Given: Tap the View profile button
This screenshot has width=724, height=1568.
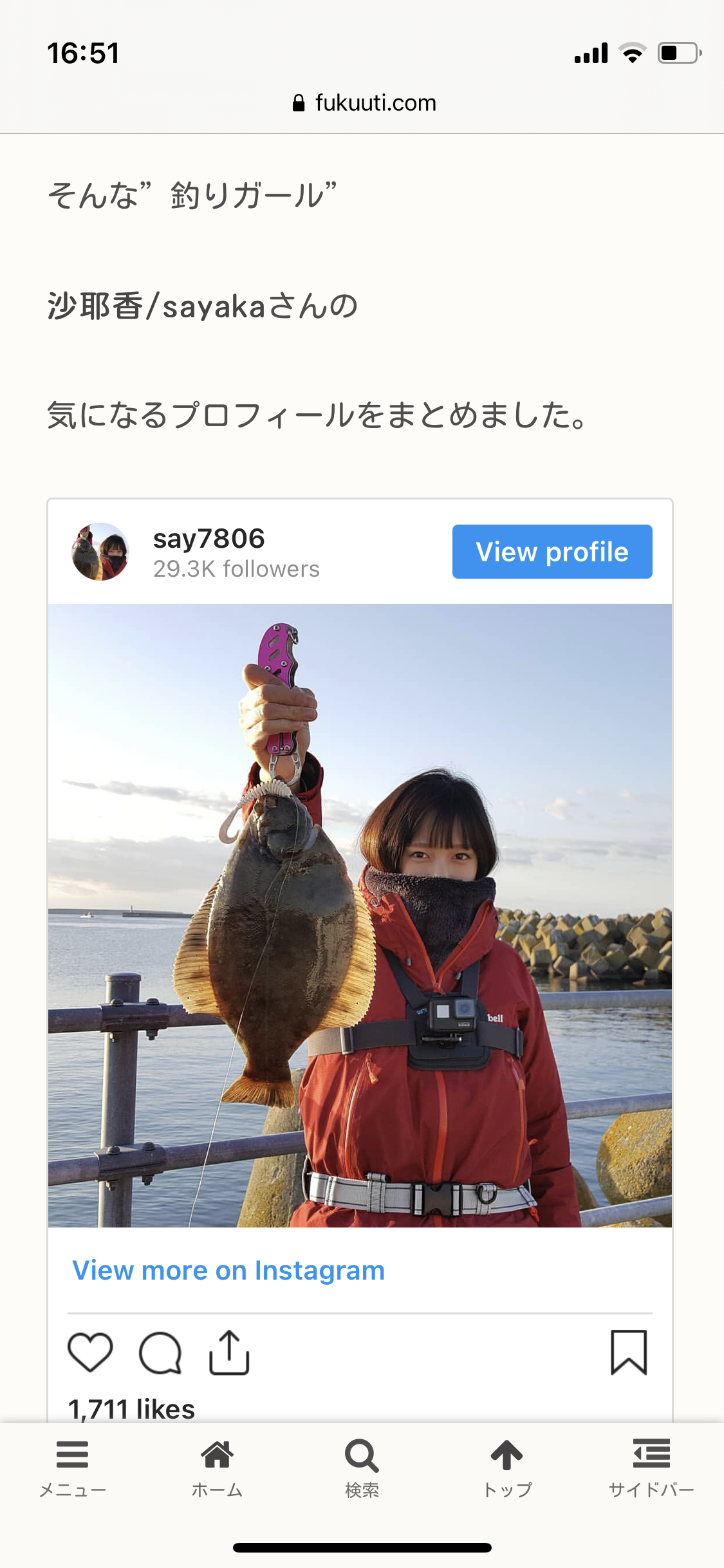Looking at the screenshot, I should (x=552, y=552).
